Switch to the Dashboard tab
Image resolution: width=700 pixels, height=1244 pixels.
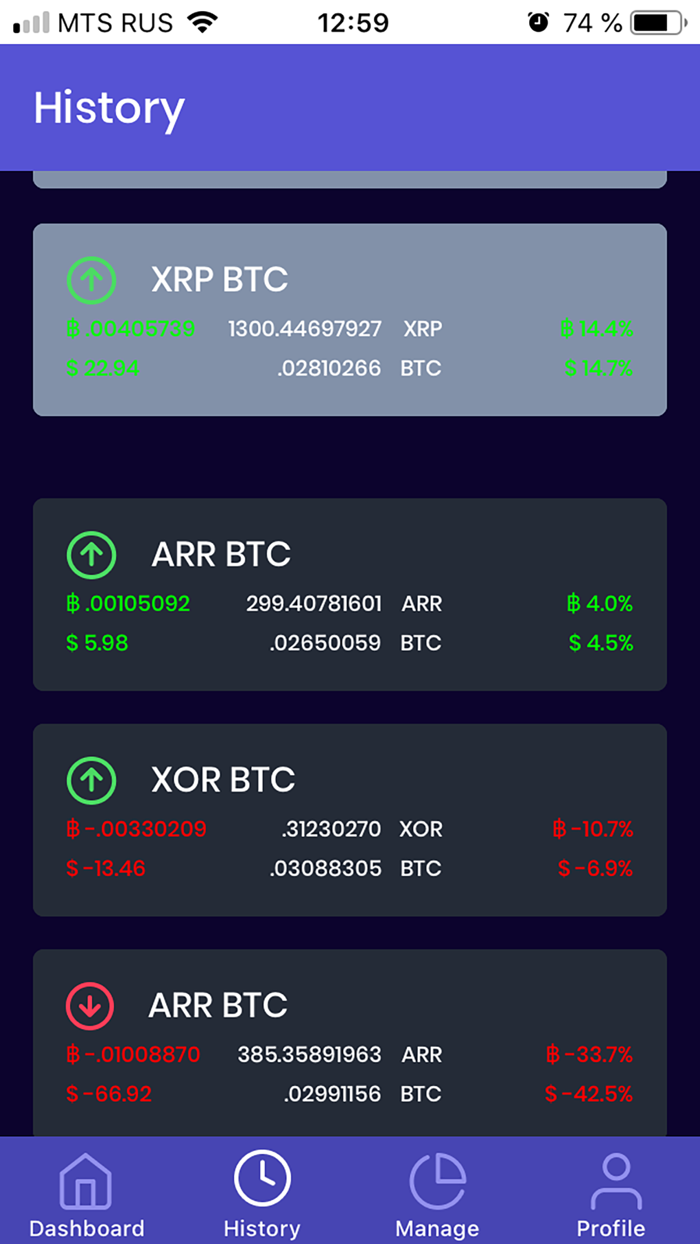click(86, 1195)
